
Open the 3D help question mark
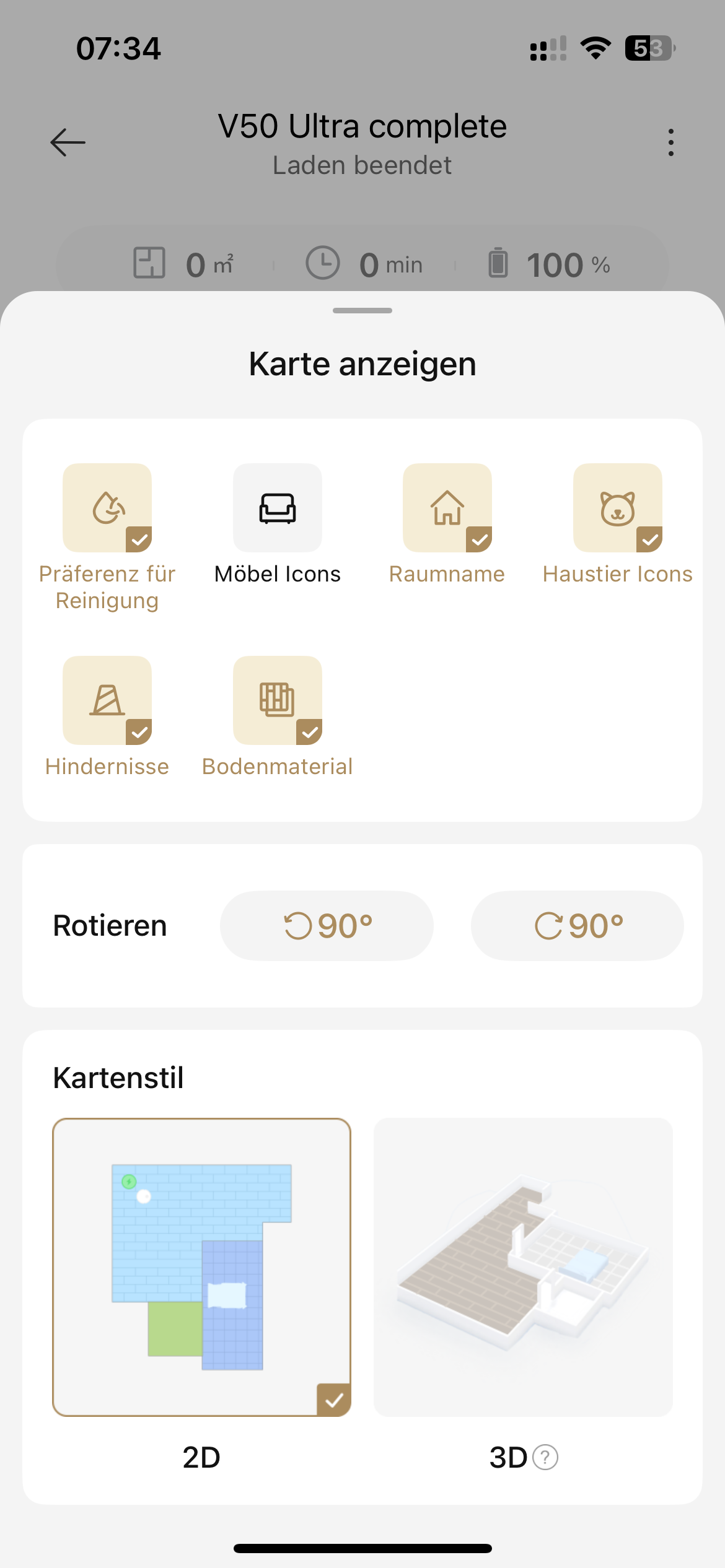545,1457
